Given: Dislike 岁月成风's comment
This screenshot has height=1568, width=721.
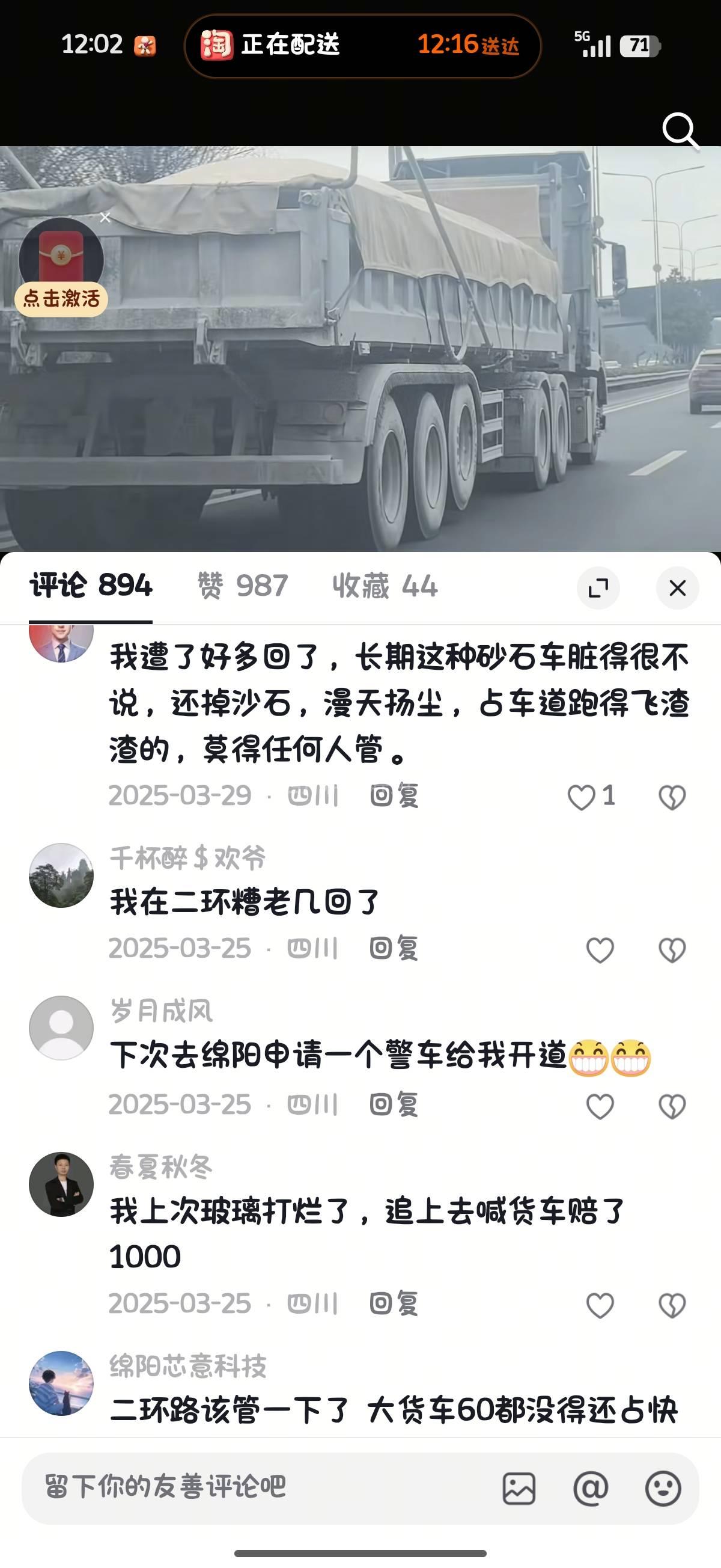Looking at the screenshot, I should [x=672, y=1106].
